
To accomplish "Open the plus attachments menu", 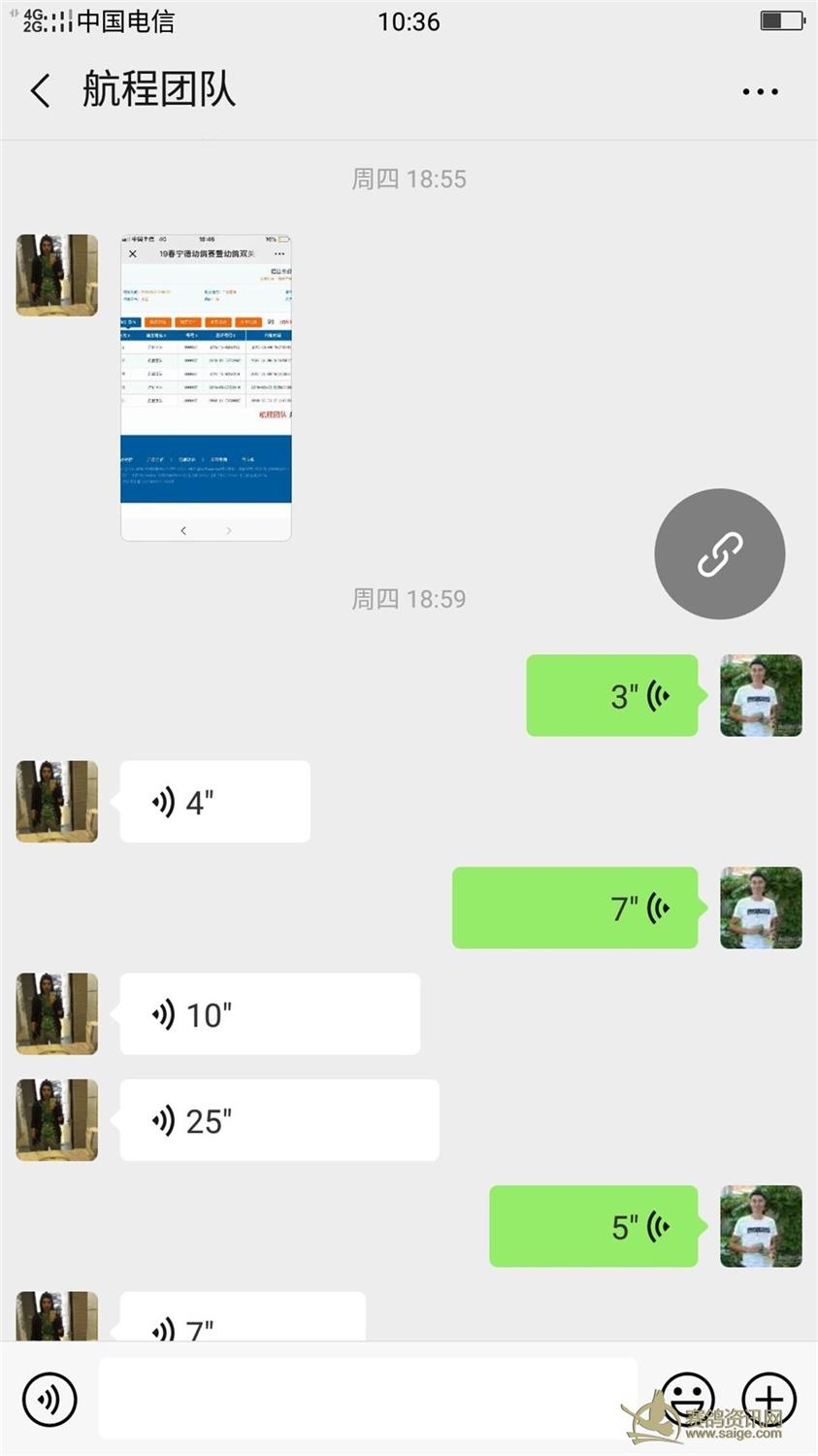I will point(769,1399).
